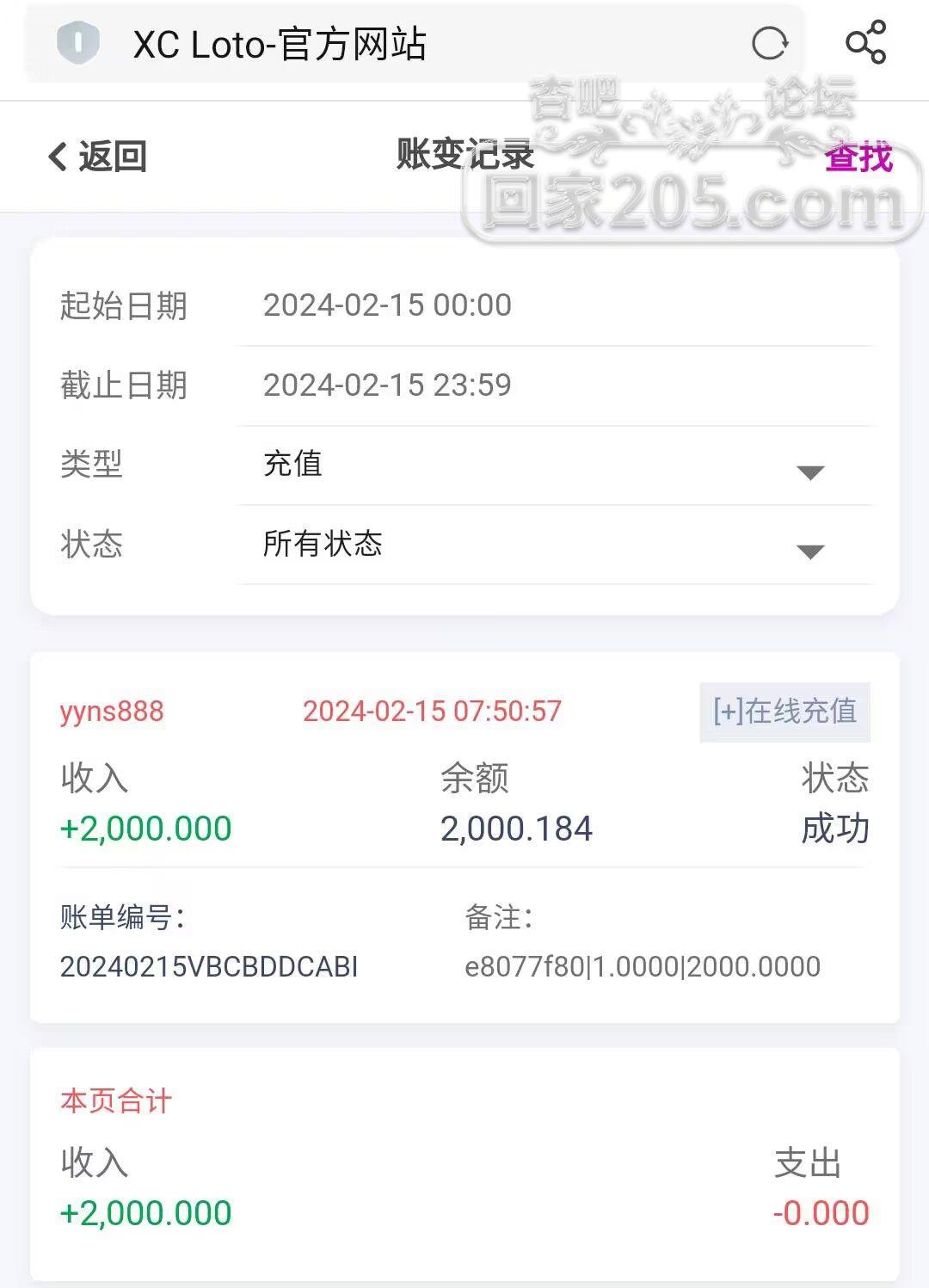Open the 起始日期 start date picker
Screen dimensions: 929x1288
coord(555,305)
